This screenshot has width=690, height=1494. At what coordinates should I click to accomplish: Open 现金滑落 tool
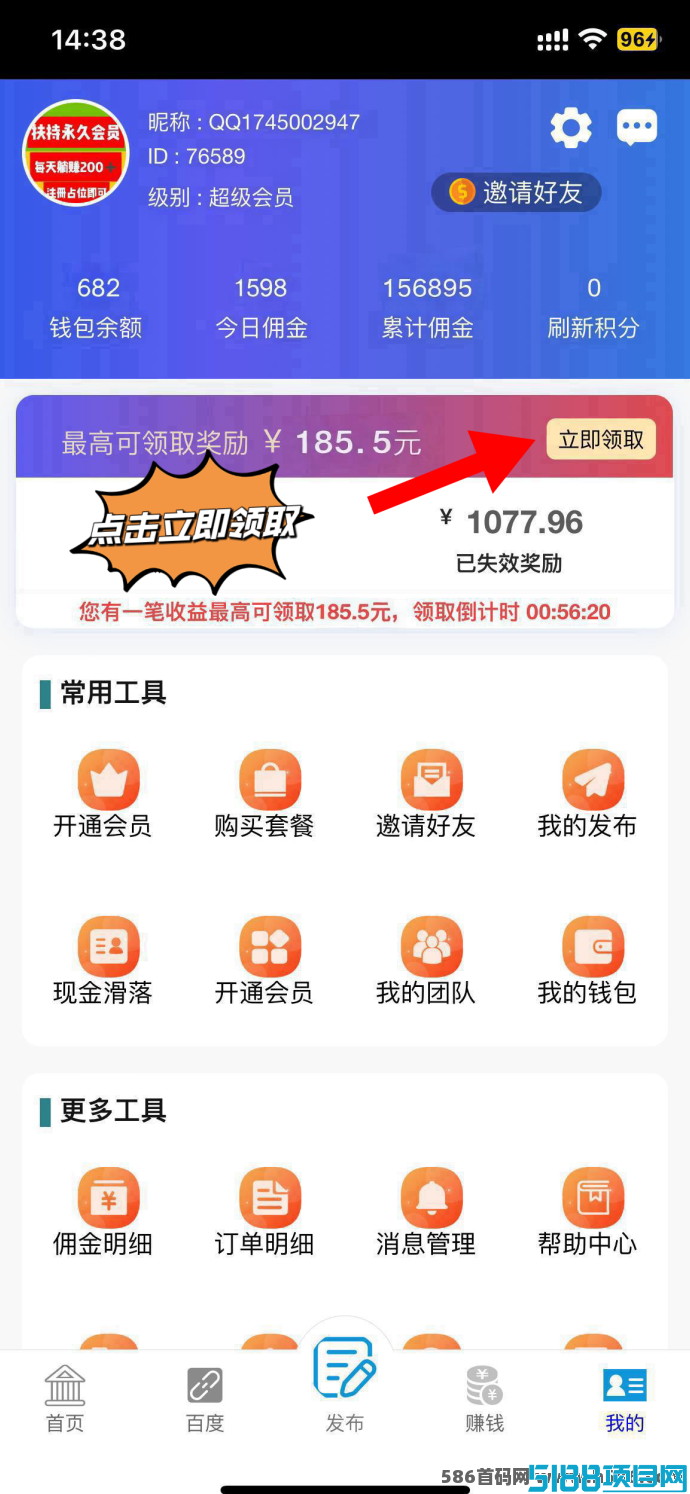click(x=103, y=962)
